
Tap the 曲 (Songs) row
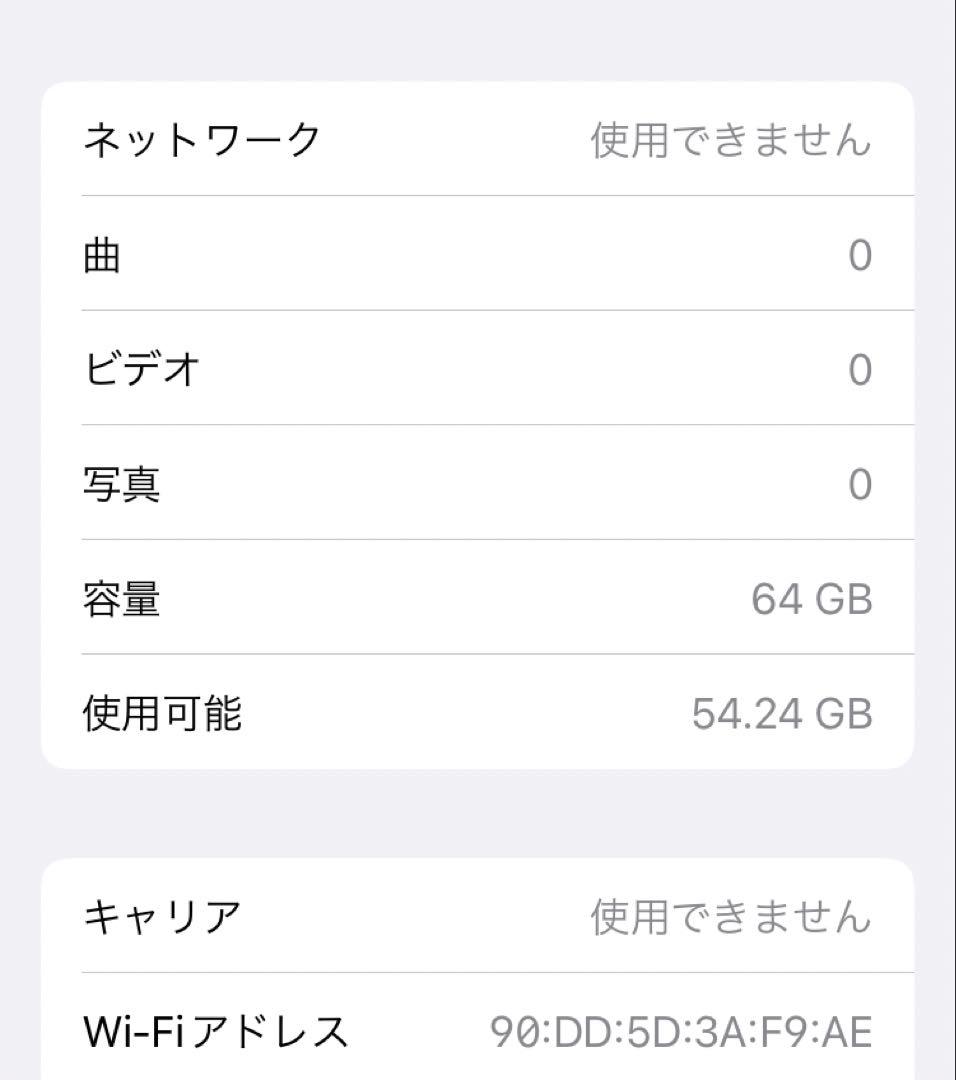[x=478, y=254]
